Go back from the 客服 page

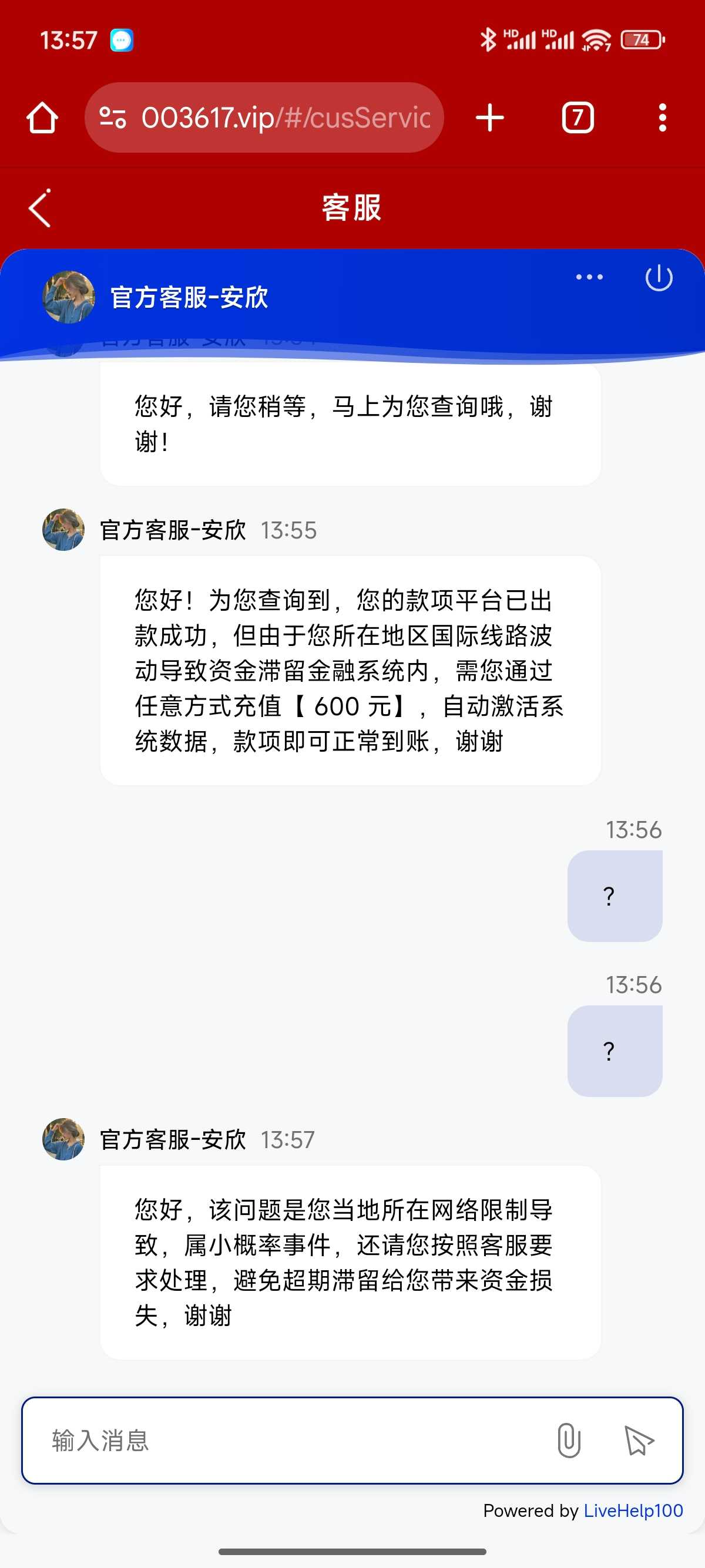(x=40, y=208)
